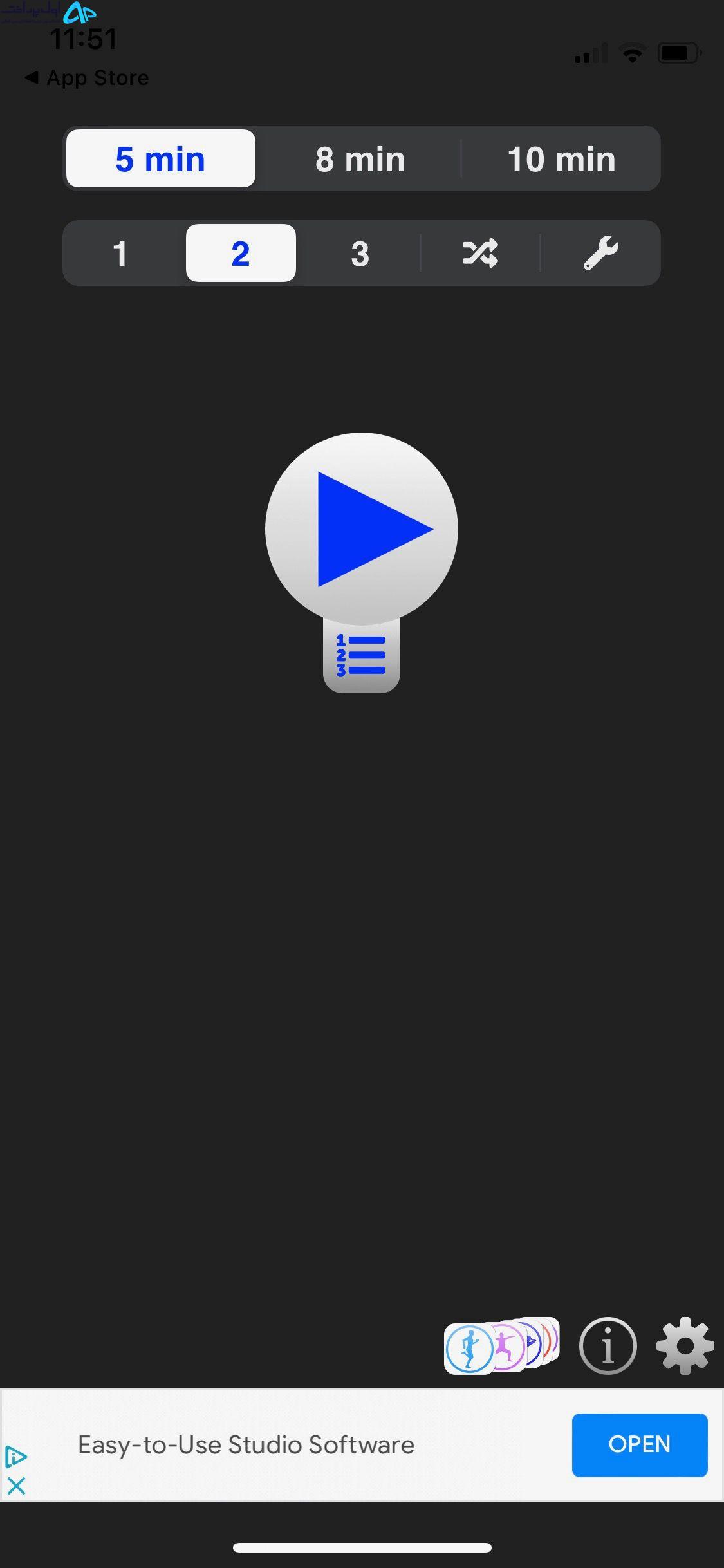Select workout number 2
Screen dimensions: 724x1568
241,253
